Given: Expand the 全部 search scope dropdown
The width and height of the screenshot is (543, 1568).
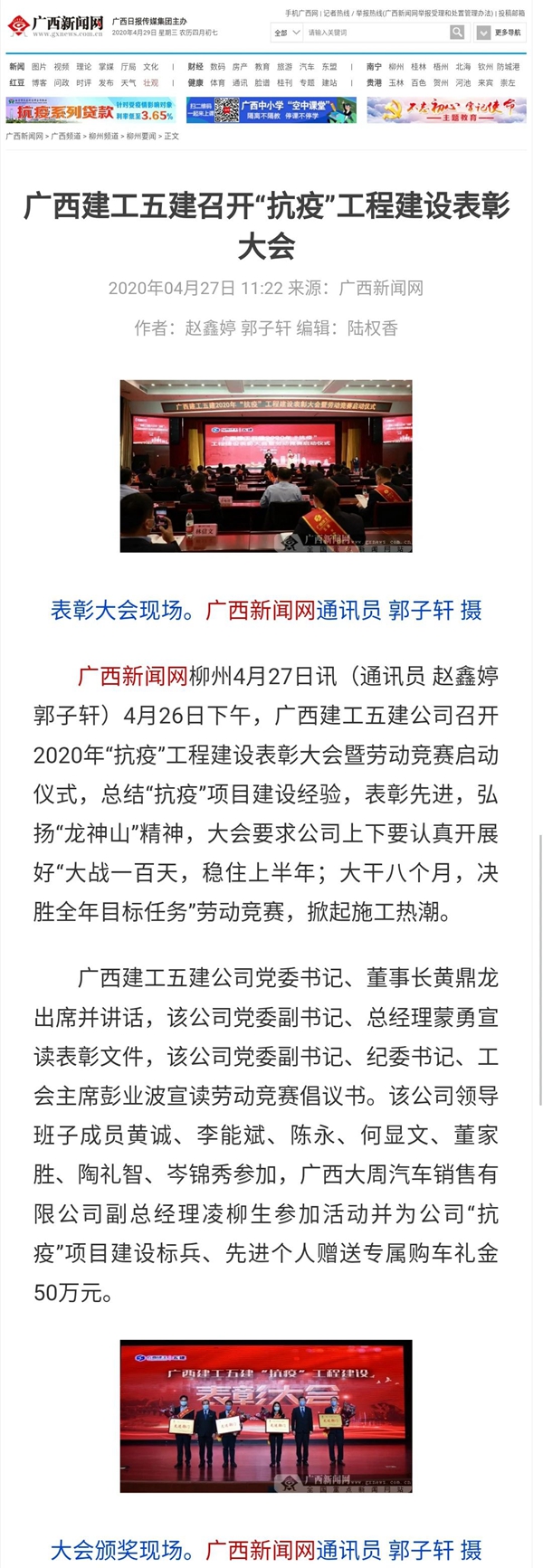Looking at the screenshot, I should tap(286, 32).
